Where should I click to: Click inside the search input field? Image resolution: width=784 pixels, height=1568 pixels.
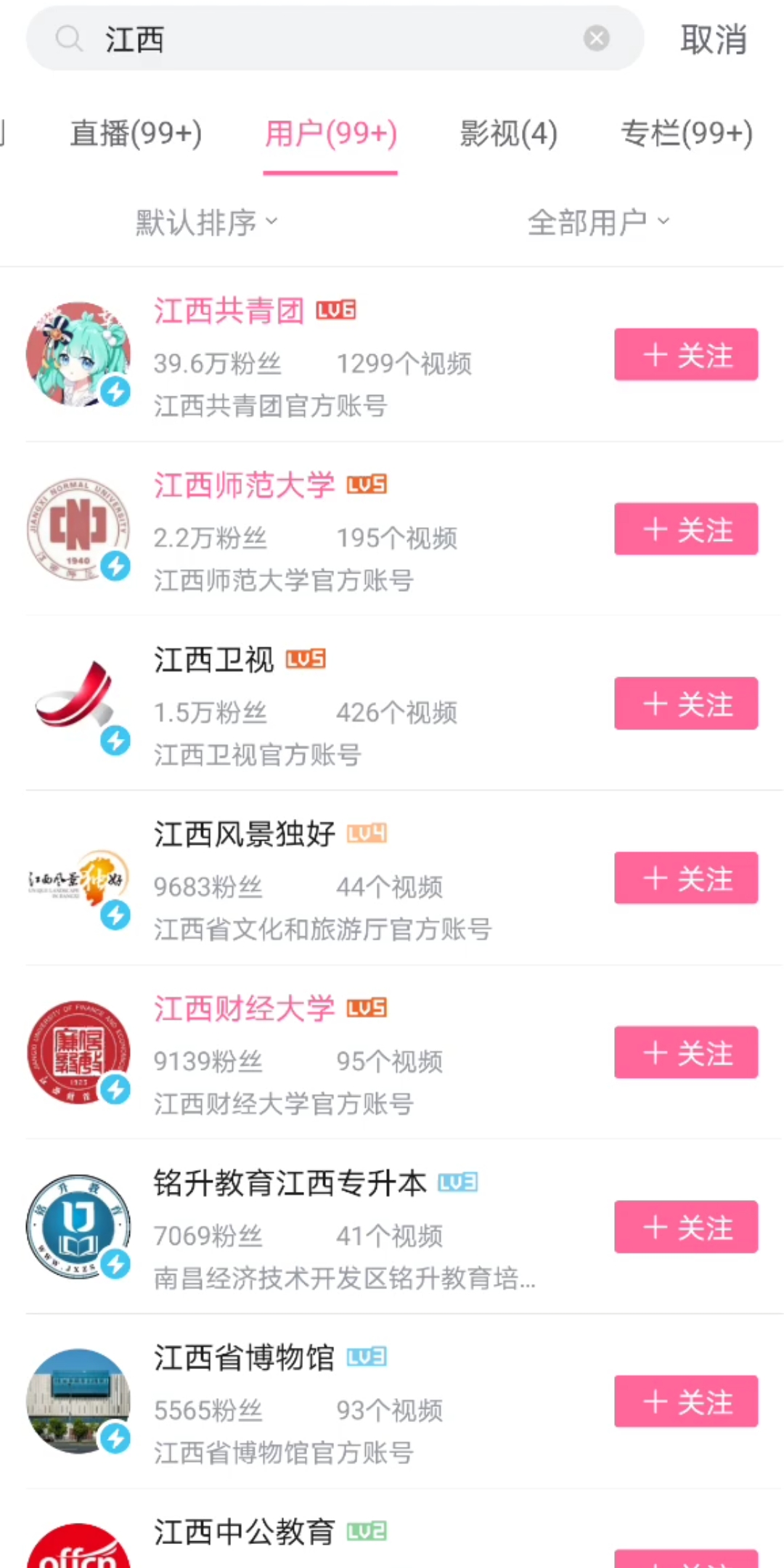click(290, 38)
